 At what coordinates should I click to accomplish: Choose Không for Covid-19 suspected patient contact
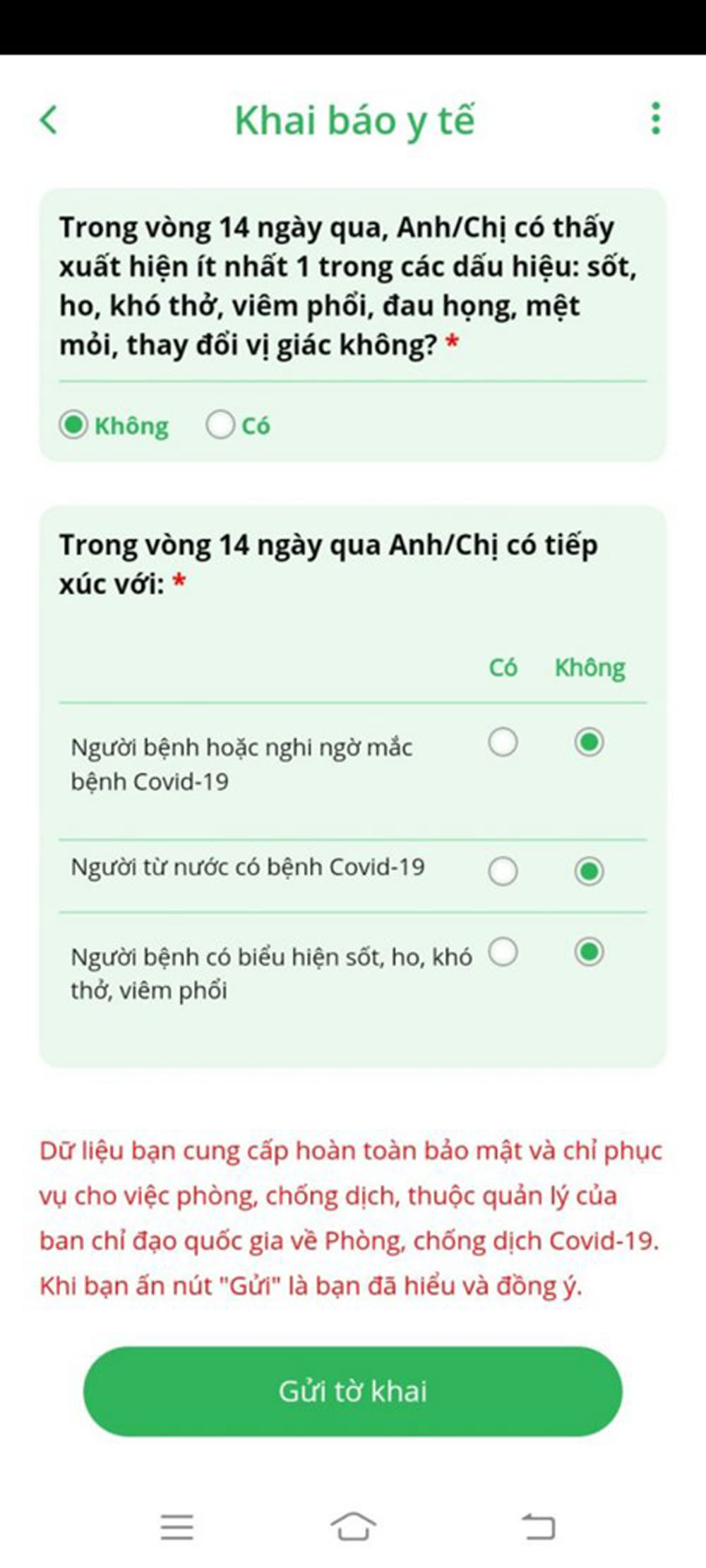(x=589, y=742)
